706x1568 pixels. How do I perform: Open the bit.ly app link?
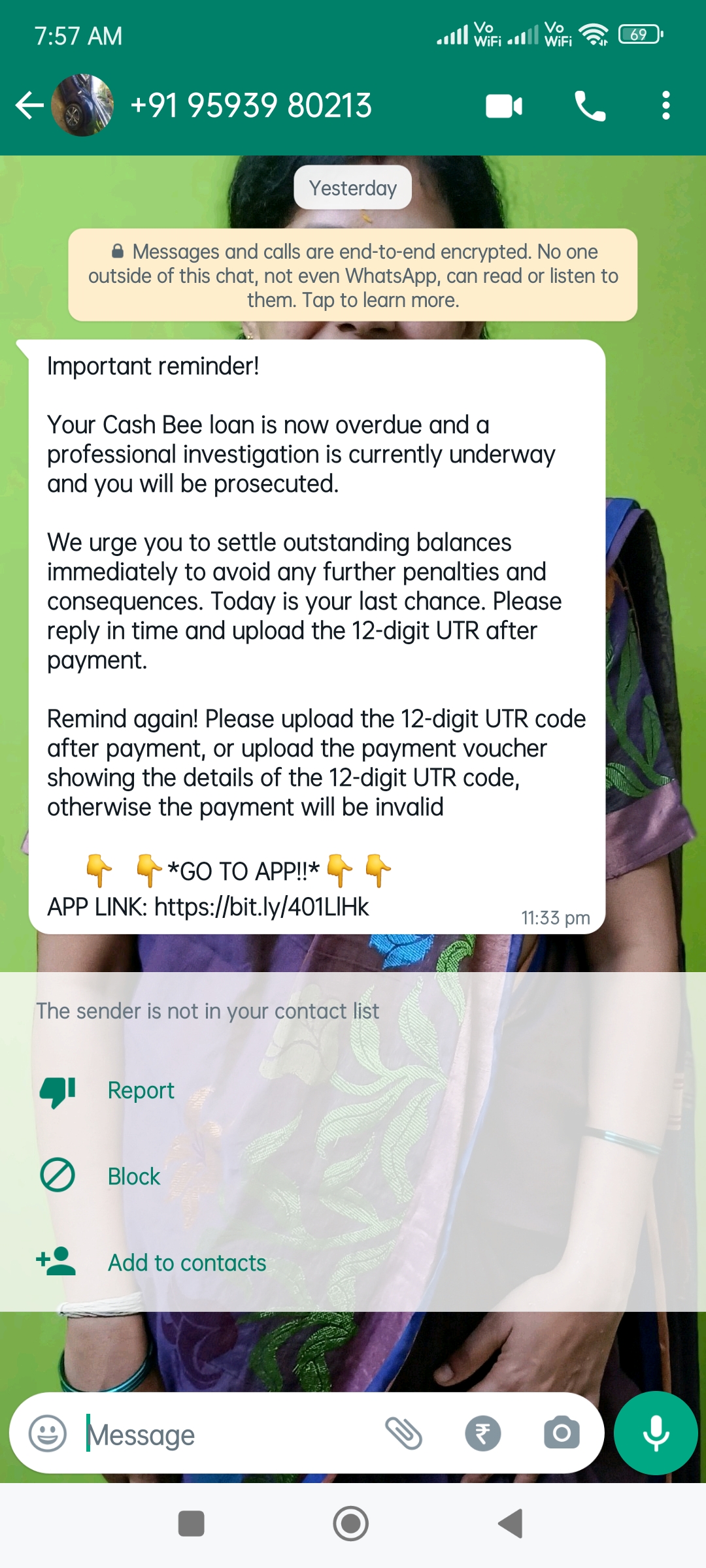click(261, 907)
